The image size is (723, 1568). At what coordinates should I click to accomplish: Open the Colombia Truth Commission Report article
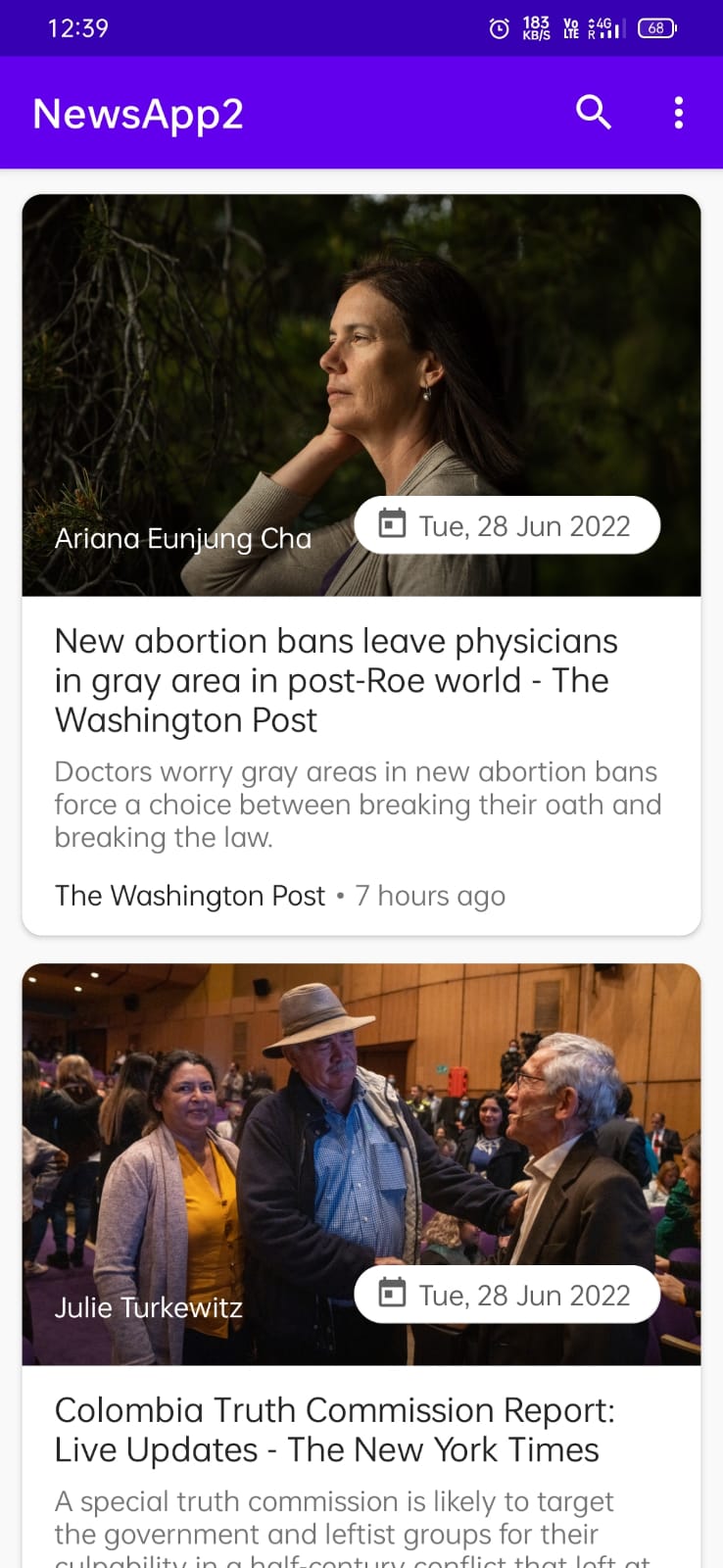(361, 1265)
